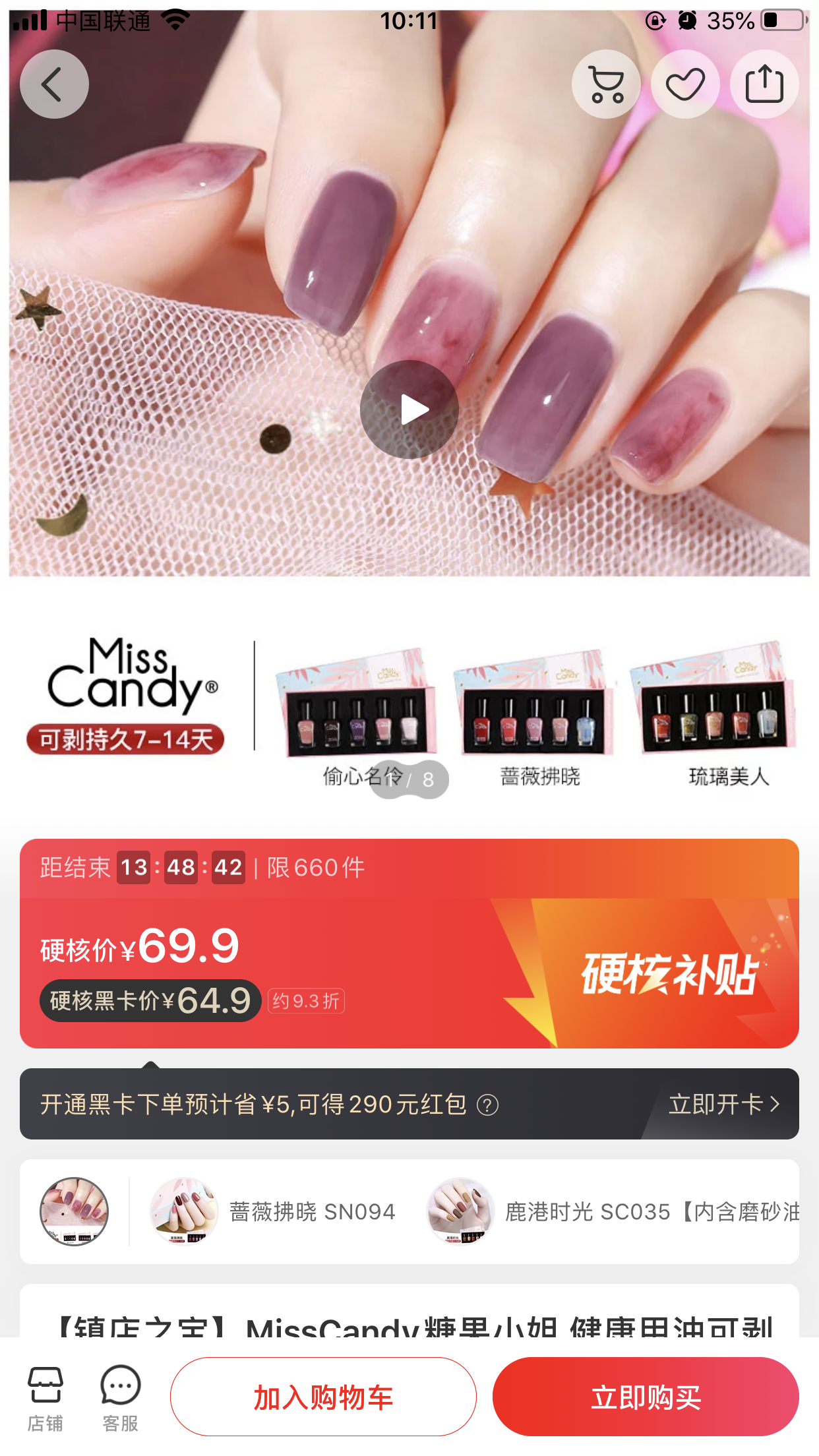
Task: Open the shopping cart icon
Action: pyautogui.click(x=606, y=84)
